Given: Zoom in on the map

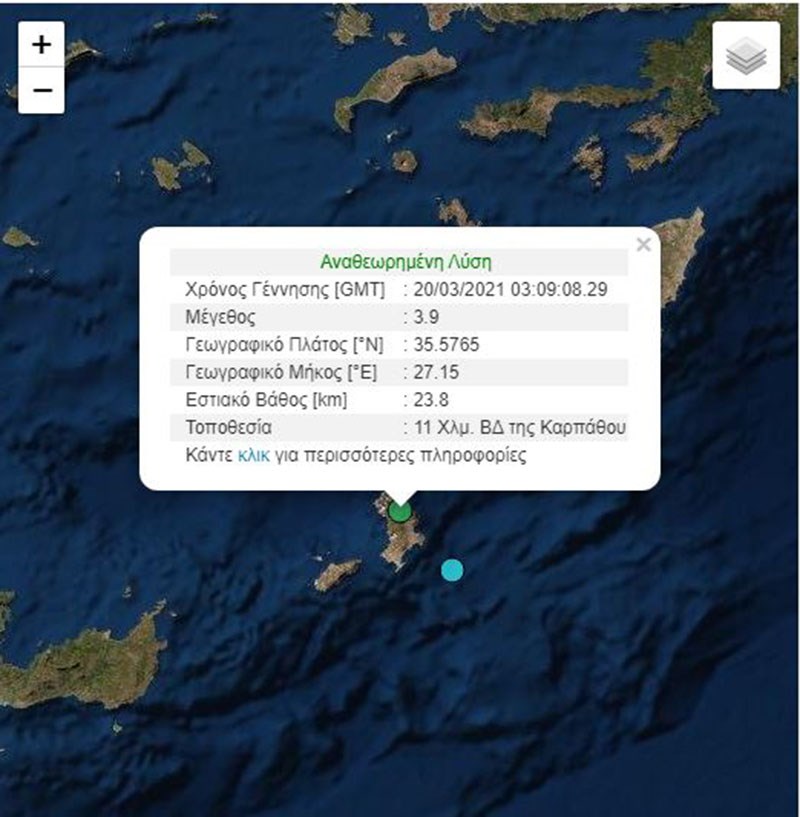Looking at the screenshot, I should tap(41, 45).
